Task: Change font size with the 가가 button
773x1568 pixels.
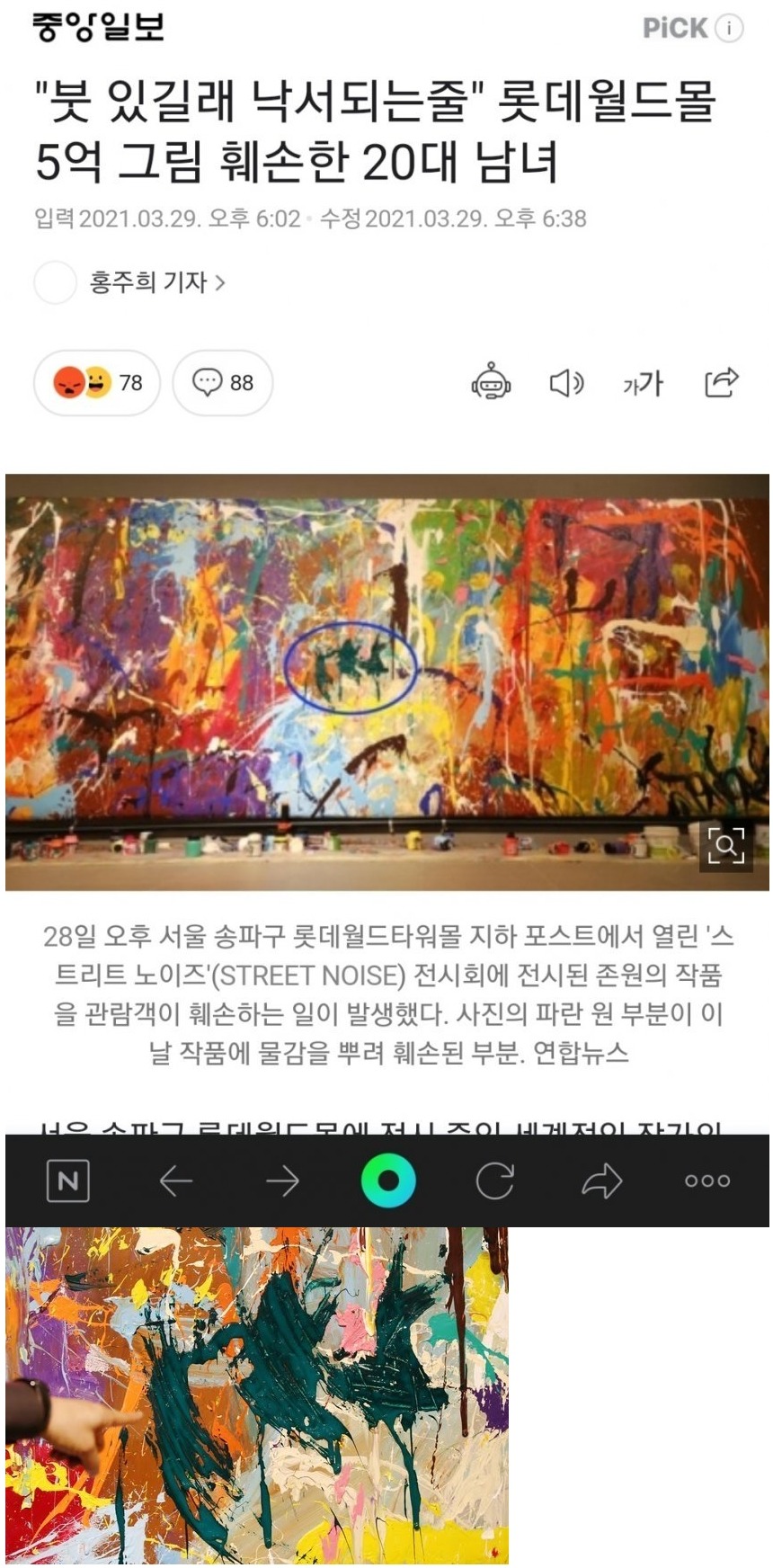Action: click(x=643, y=383)
